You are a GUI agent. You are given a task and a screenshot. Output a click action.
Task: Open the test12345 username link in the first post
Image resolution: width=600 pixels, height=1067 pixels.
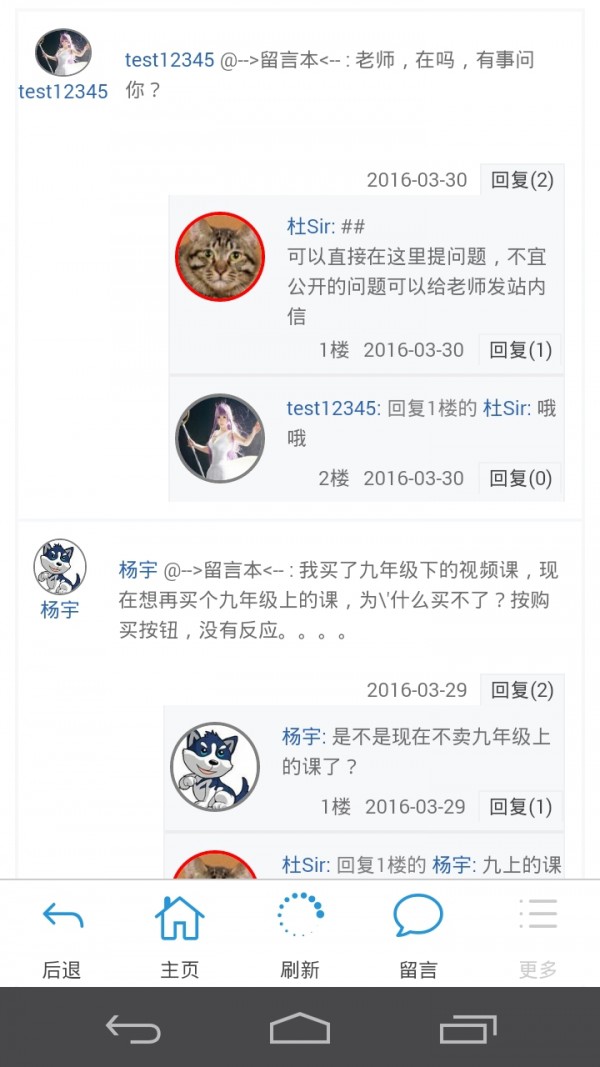[x=169, y=60]
